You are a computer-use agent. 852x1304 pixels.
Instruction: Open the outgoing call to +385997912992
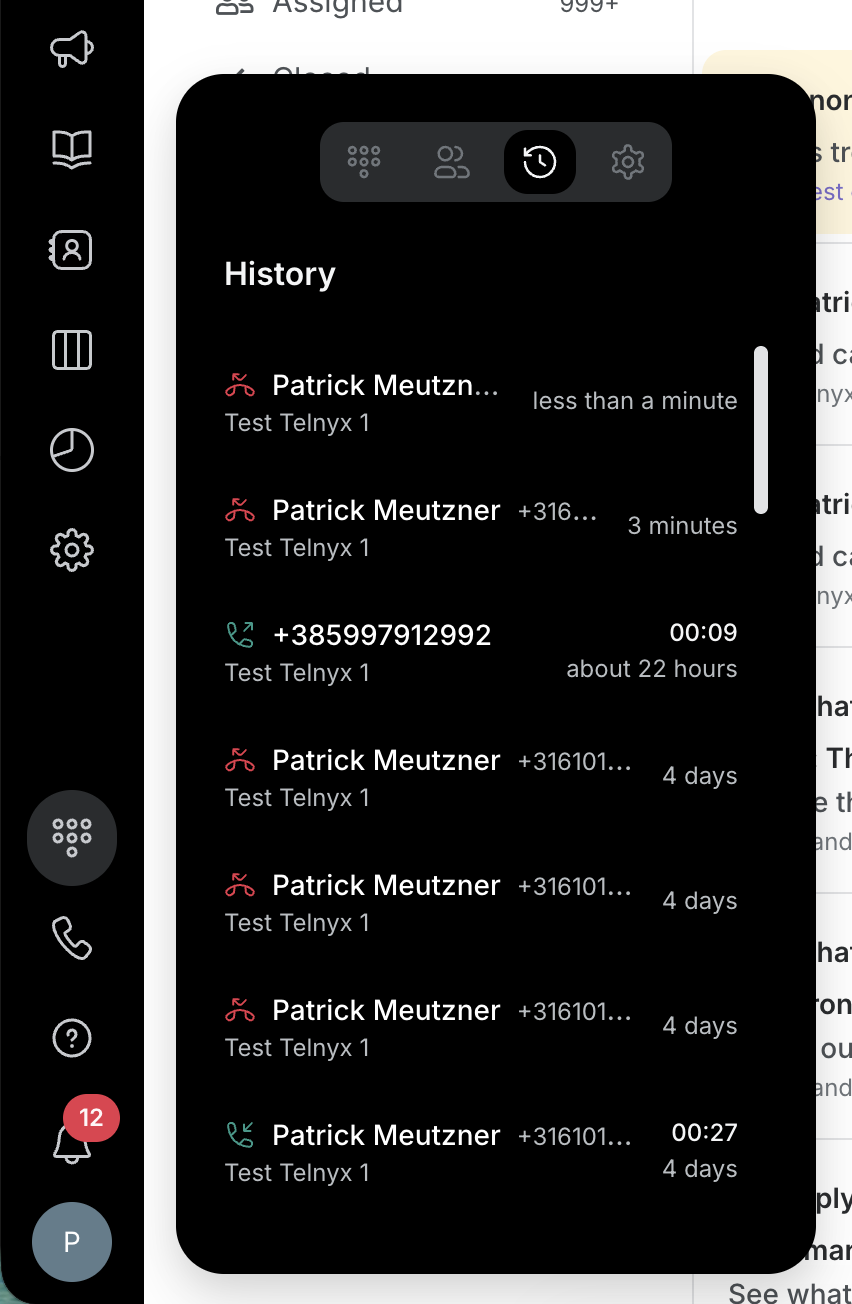481,652
